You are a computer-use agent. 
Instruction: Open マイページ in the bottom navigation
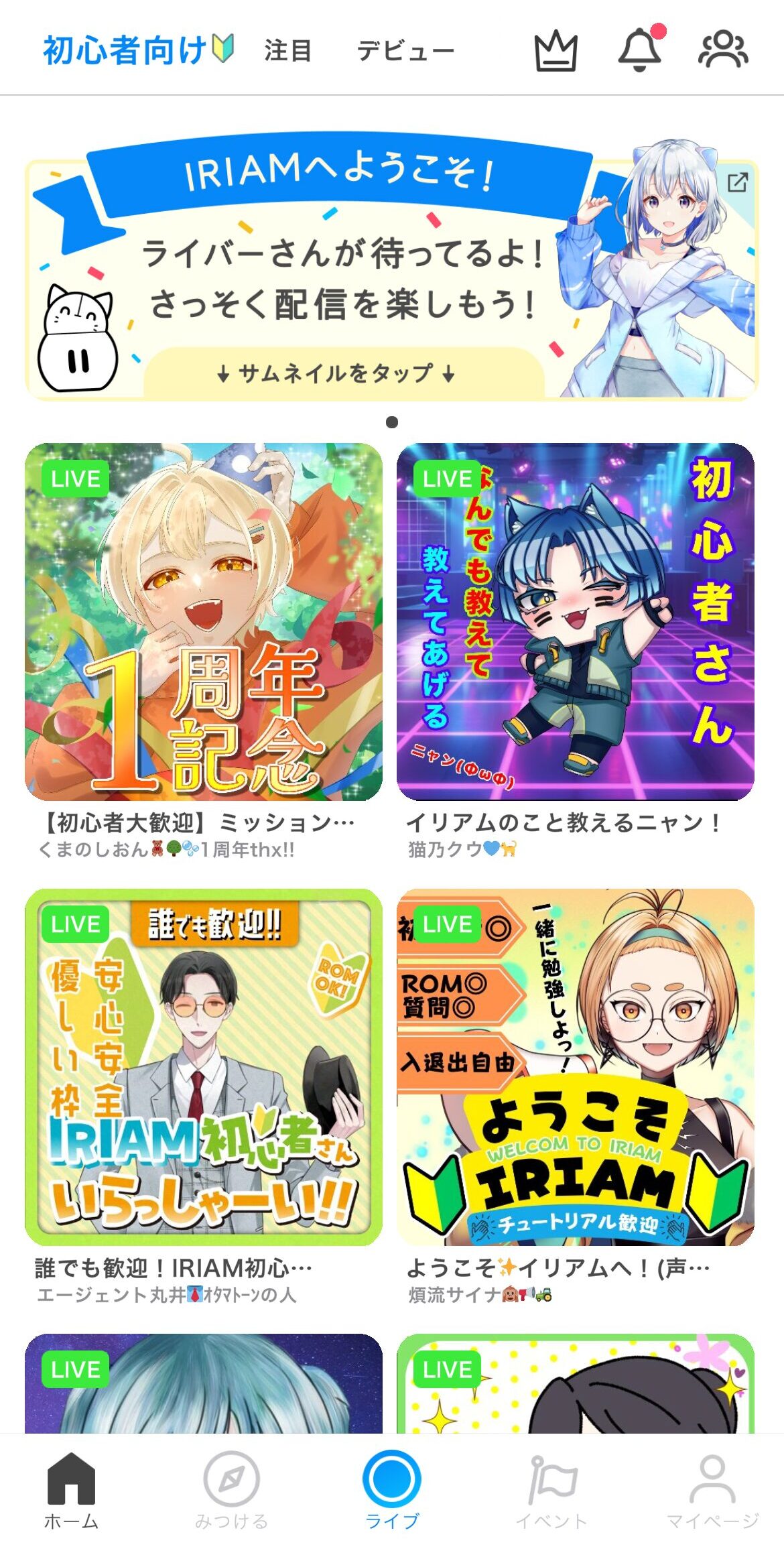(x=712, y=1491)
